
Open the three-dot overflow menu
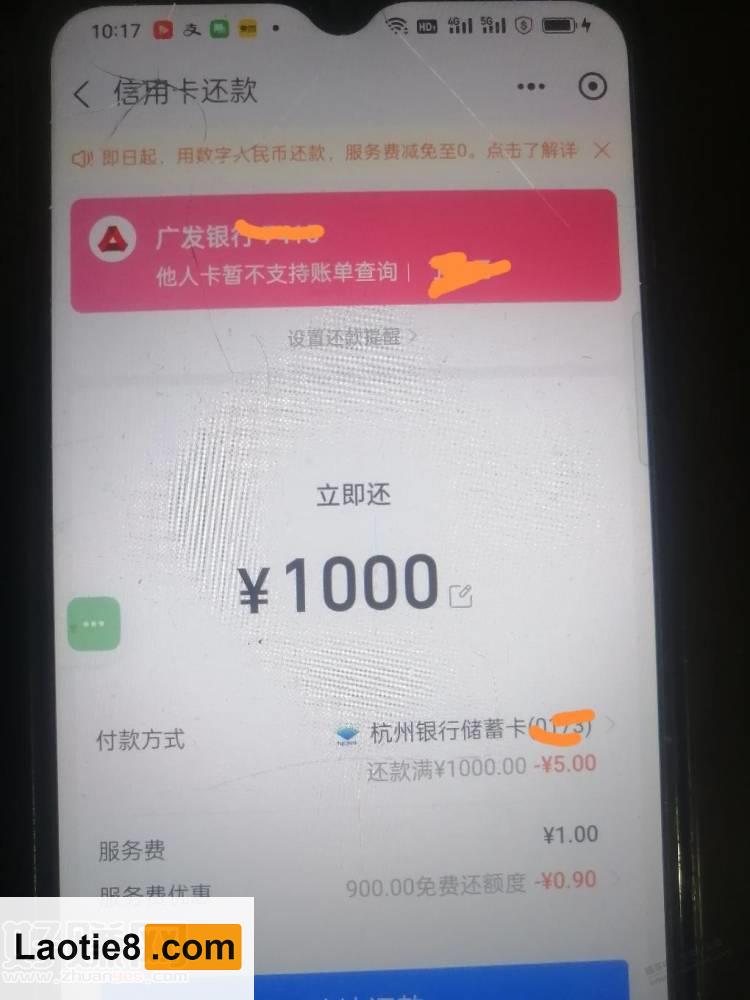531,88
